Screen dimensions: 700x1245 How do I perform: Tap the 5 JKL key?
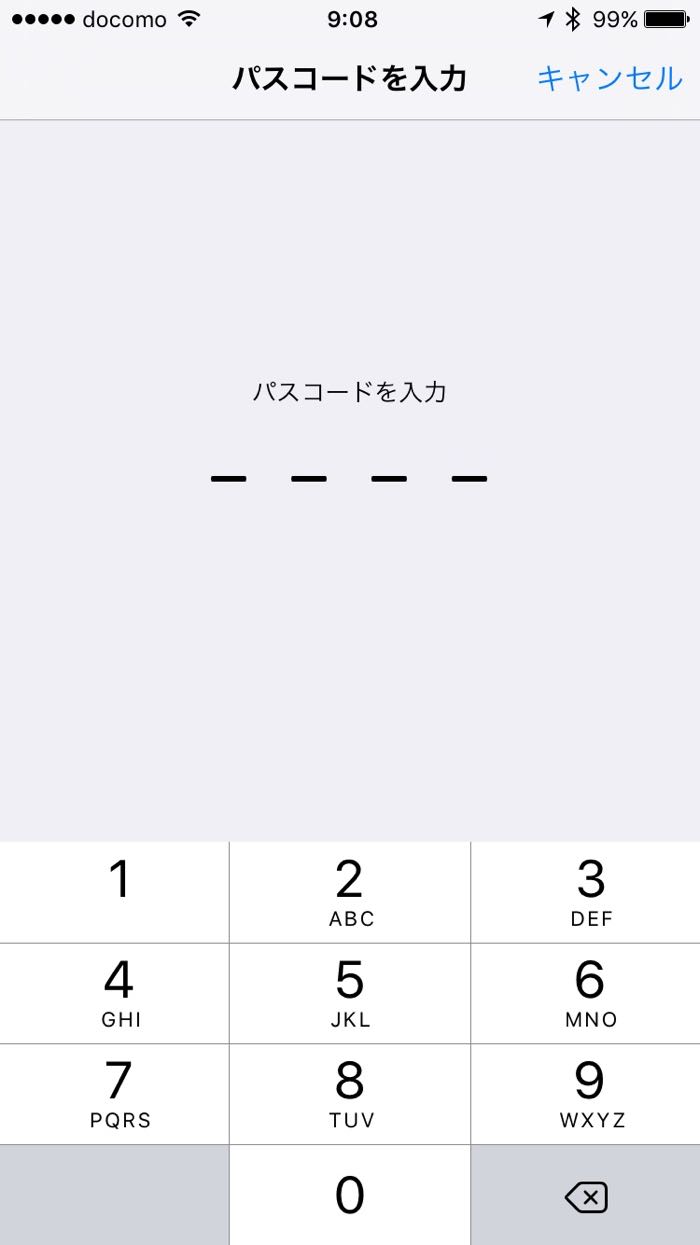pos(350,993)
